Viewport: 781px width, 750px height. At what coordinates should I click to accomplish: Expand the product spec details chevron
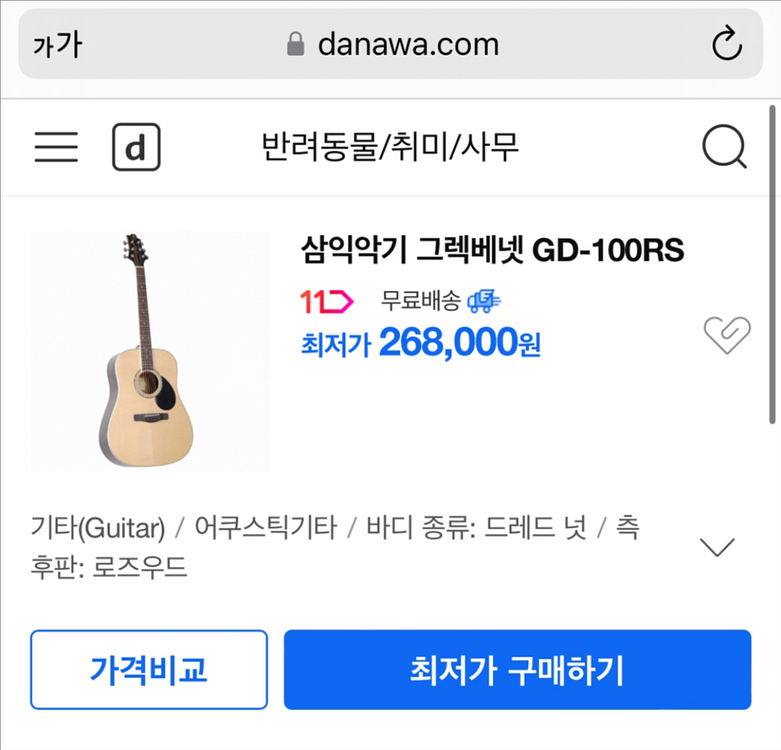[717, 547]
